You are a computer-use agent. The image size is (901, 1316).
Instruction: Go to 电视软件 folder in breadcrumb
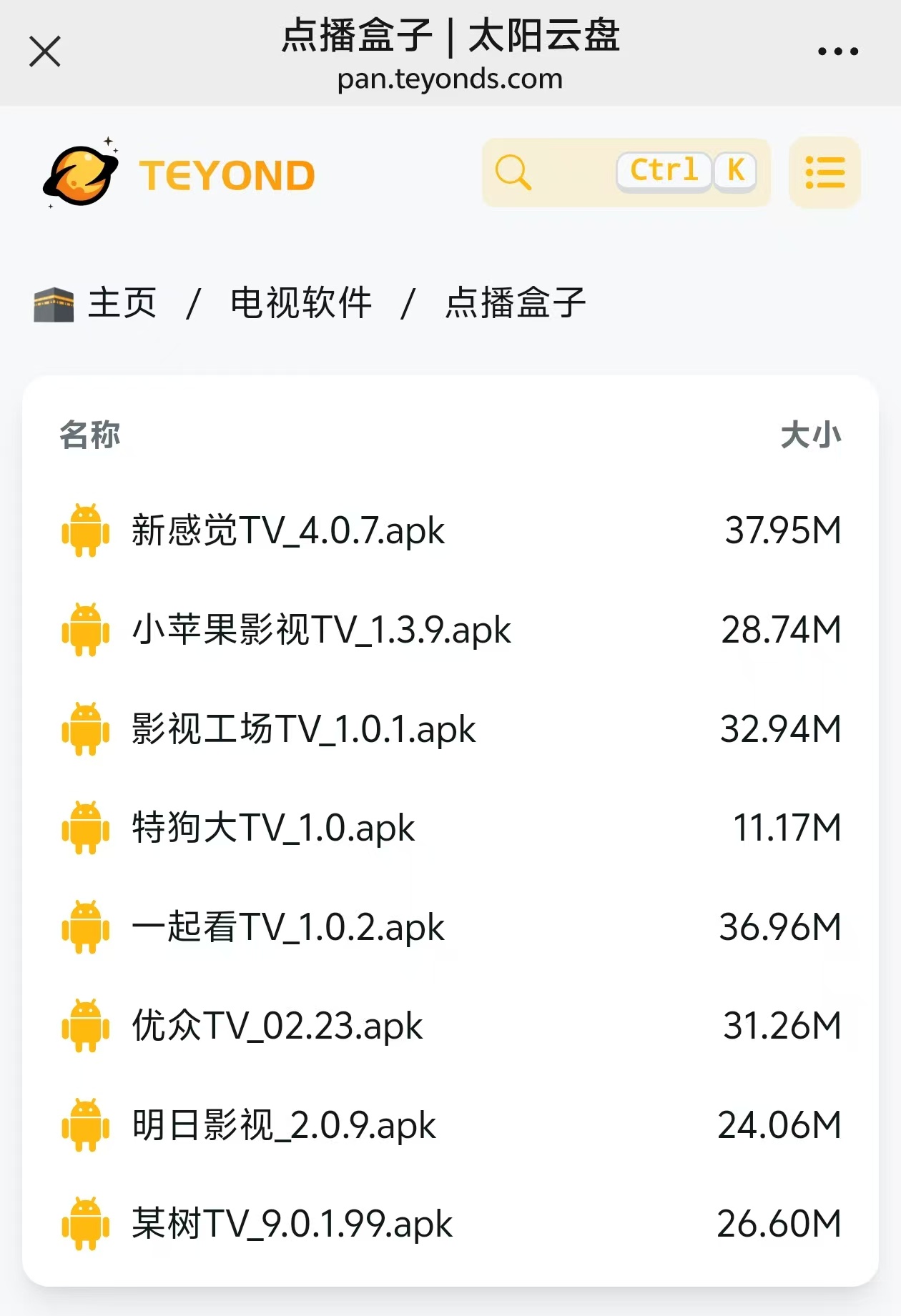click(x=300, y=303)
